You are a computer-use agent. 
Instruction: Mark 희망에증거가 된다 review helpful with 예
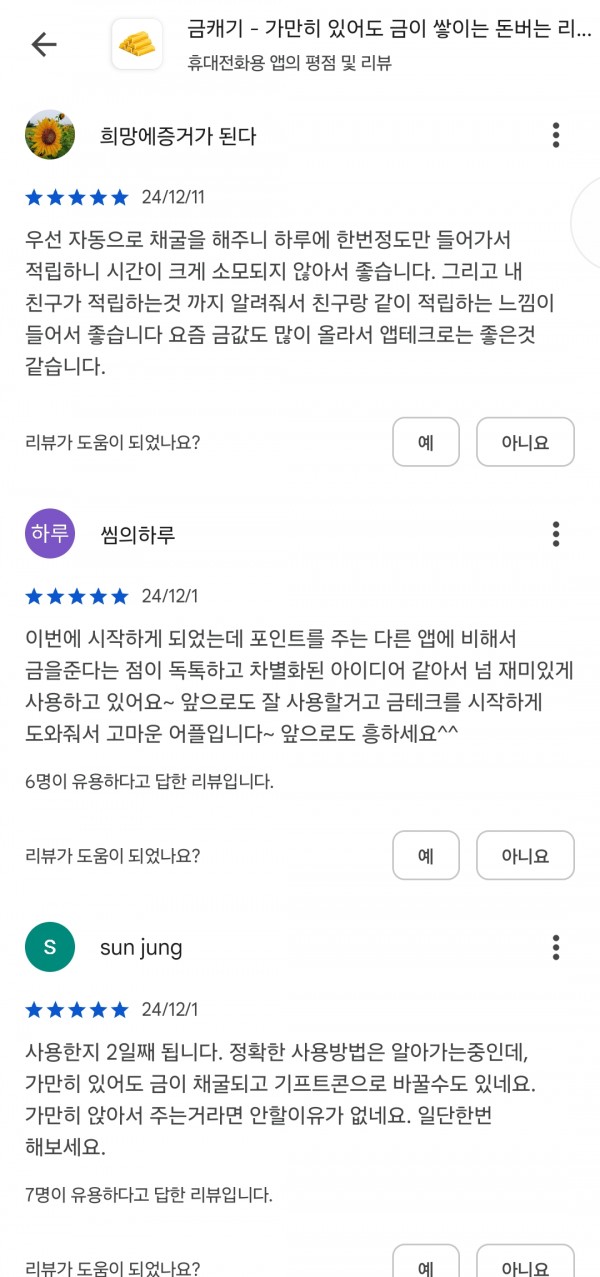426,442
